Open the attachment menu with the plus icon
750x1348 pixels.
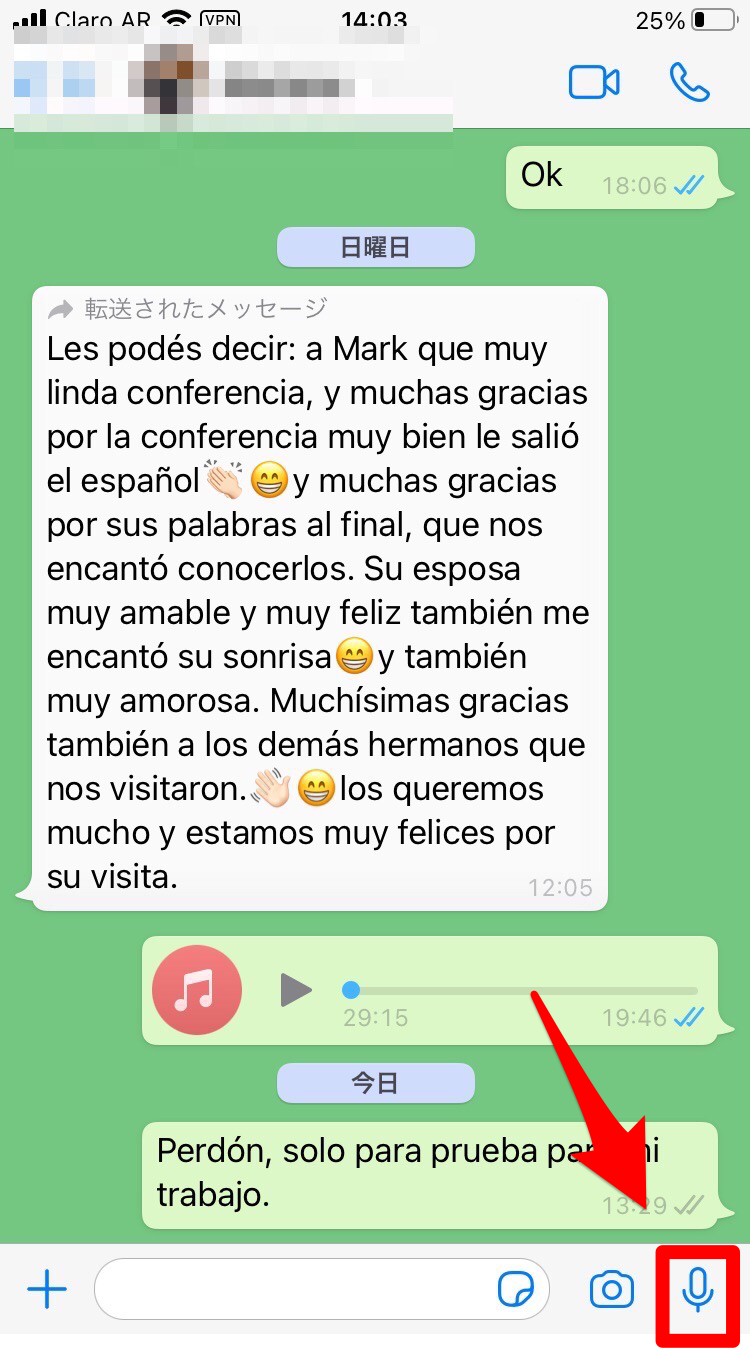pyautogui.click(x=46, y=1290)
